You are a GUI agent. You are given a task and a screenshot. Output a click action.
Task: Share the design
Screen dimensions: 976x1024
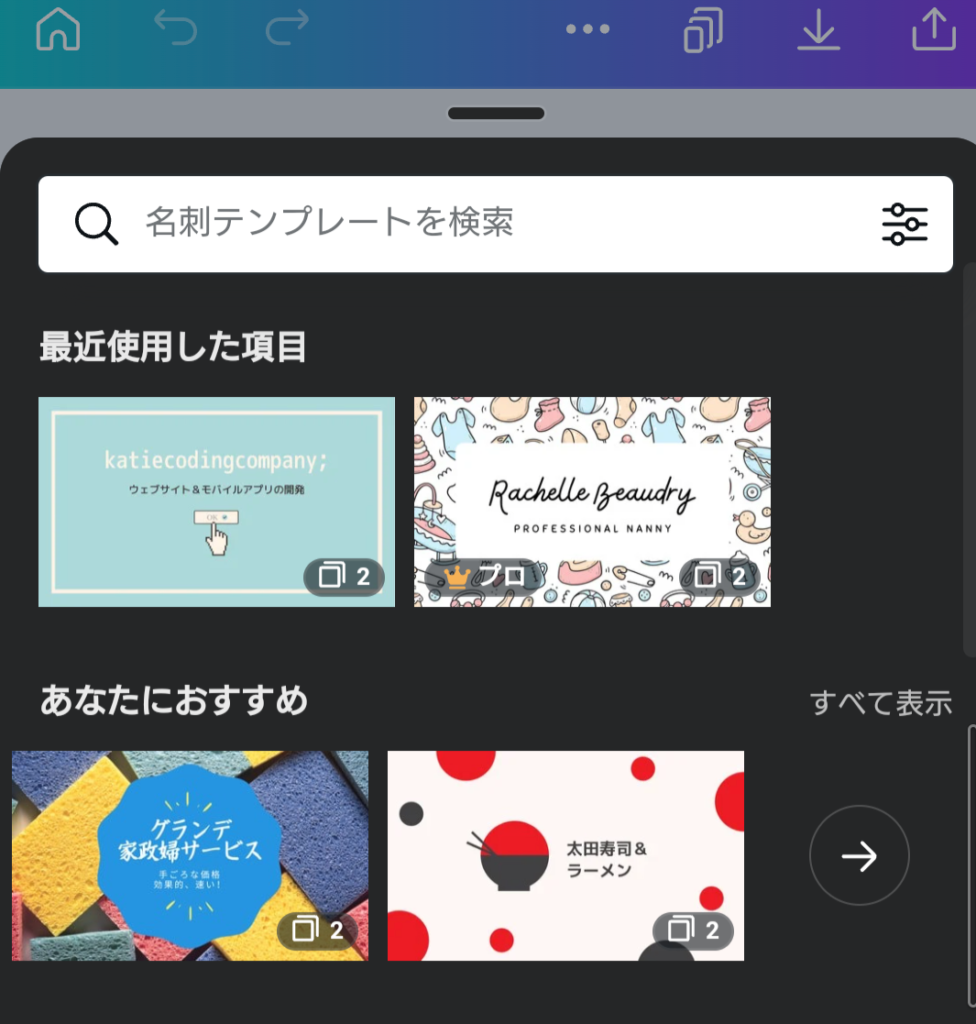pyautogui.click(x=934, y=30)
